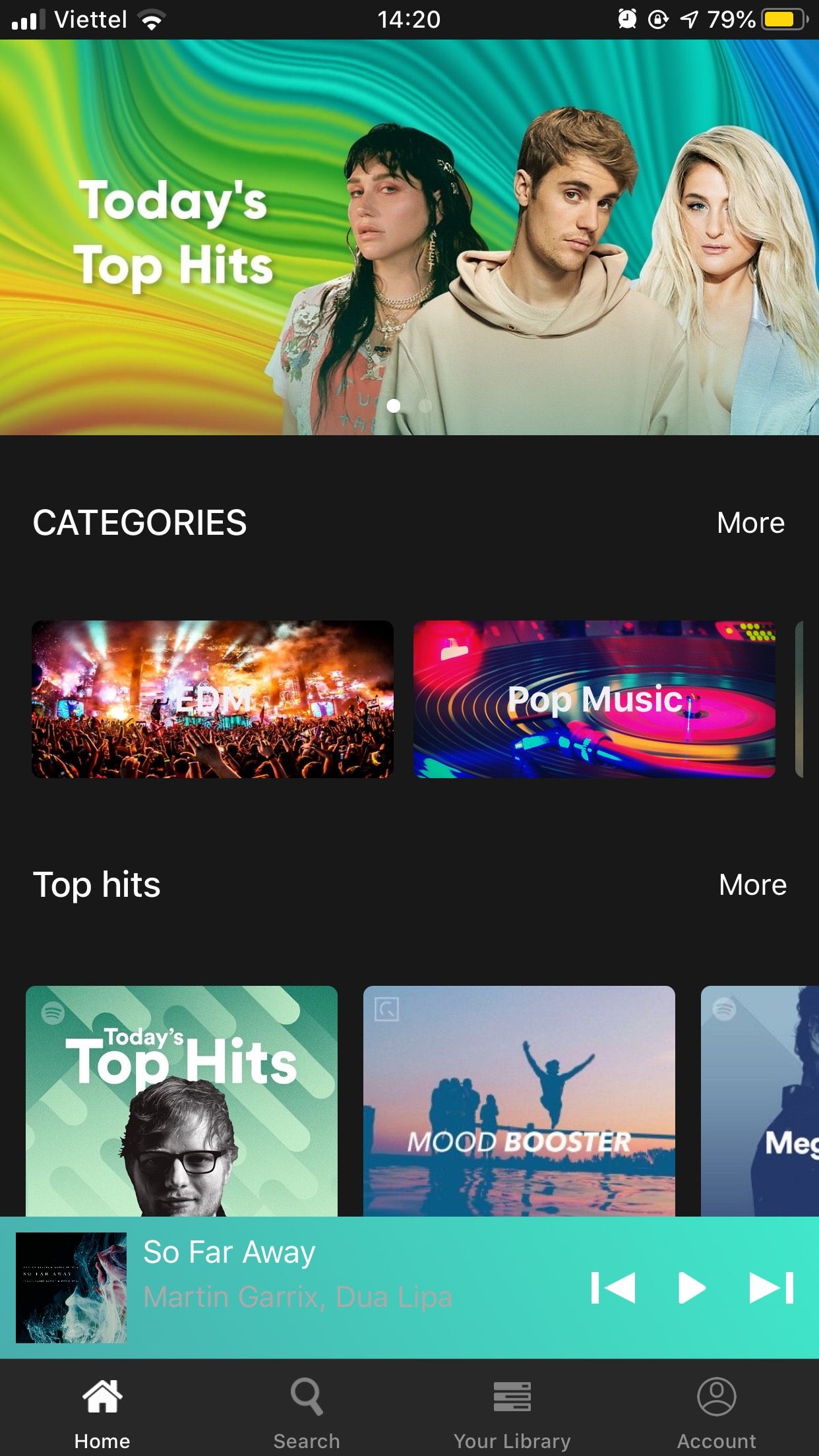Screen dimensions: 819x1456
Task: Open the Today's Top Hits featured banner
Action: 409,237
